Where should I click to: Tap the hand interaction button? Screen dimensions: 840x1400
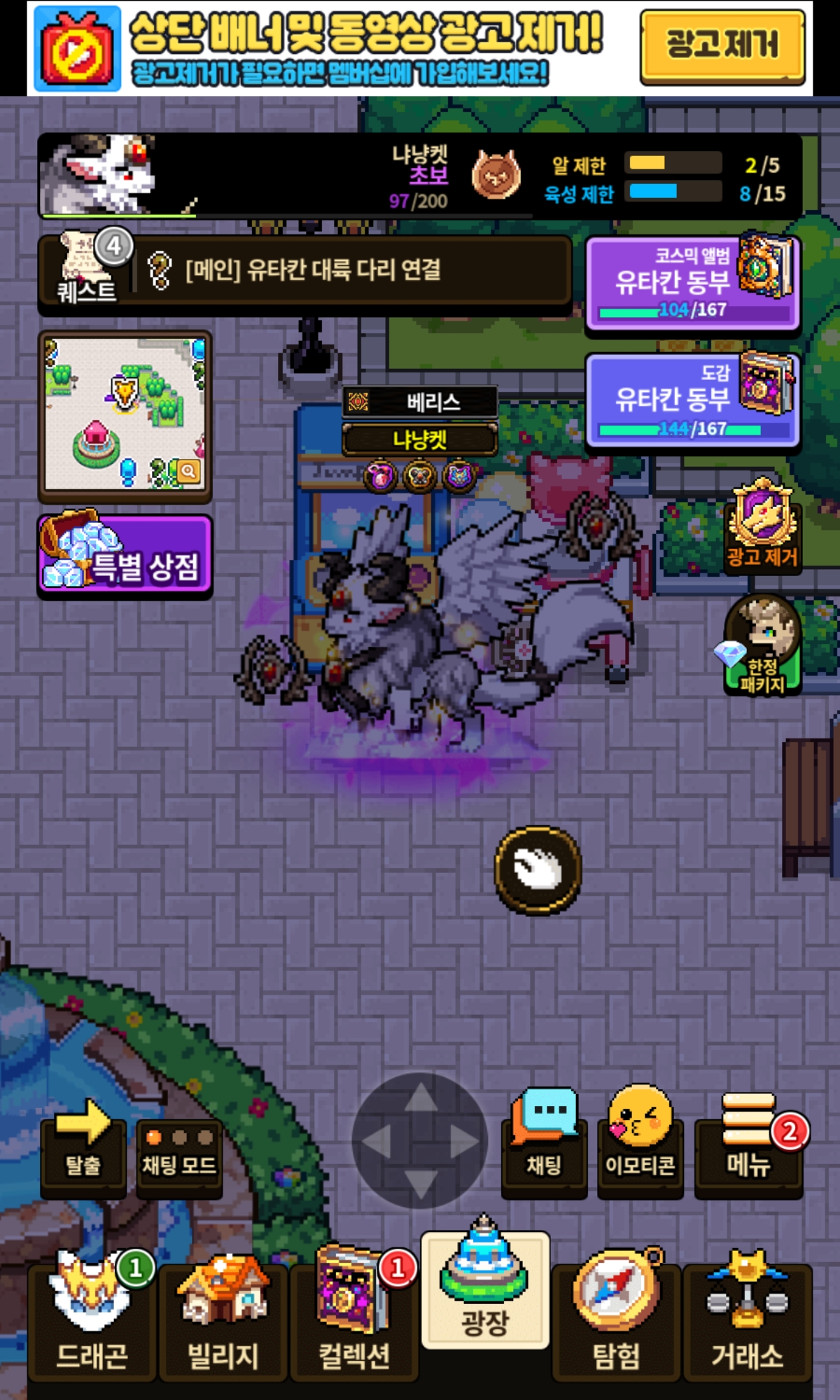click(x=538, y=870)
